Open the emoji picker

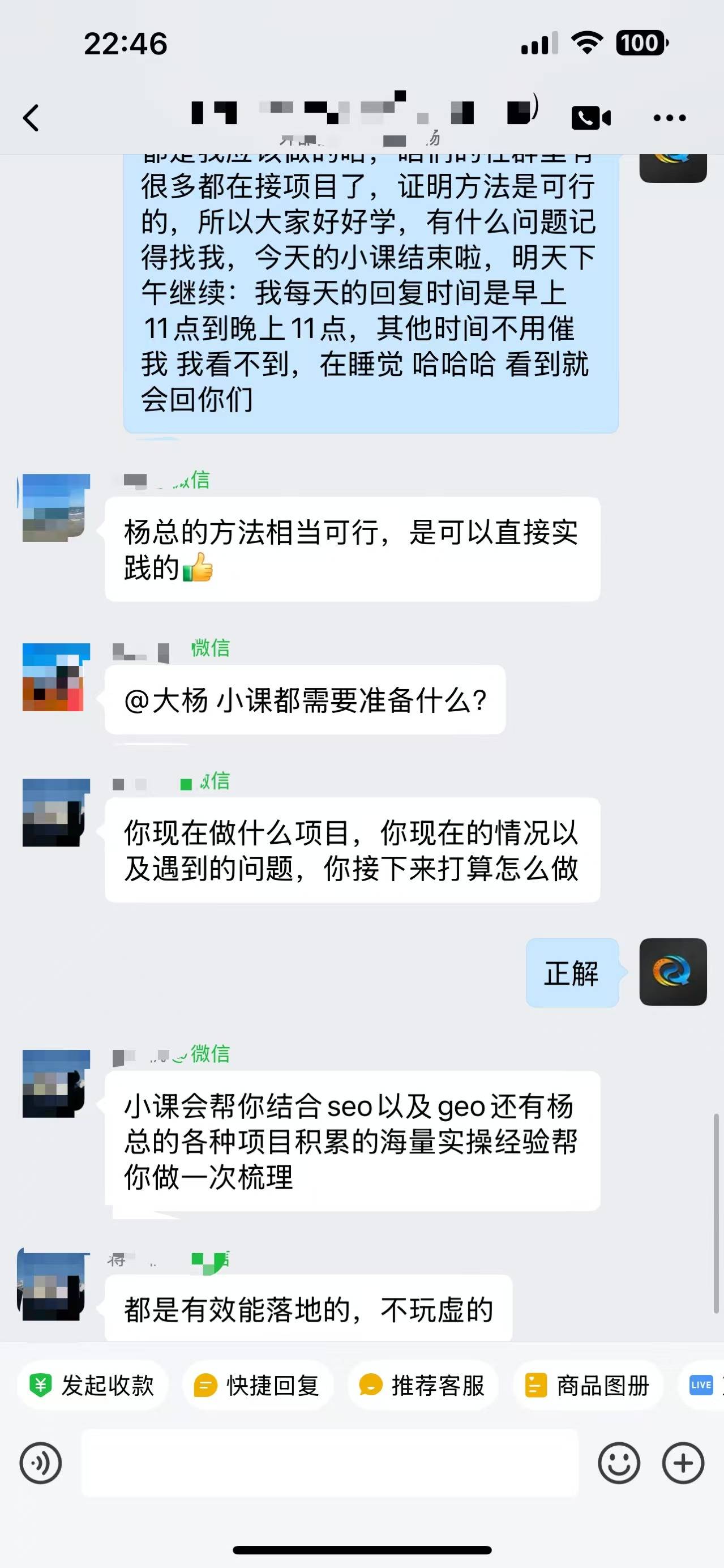[x=619, y=1463]
